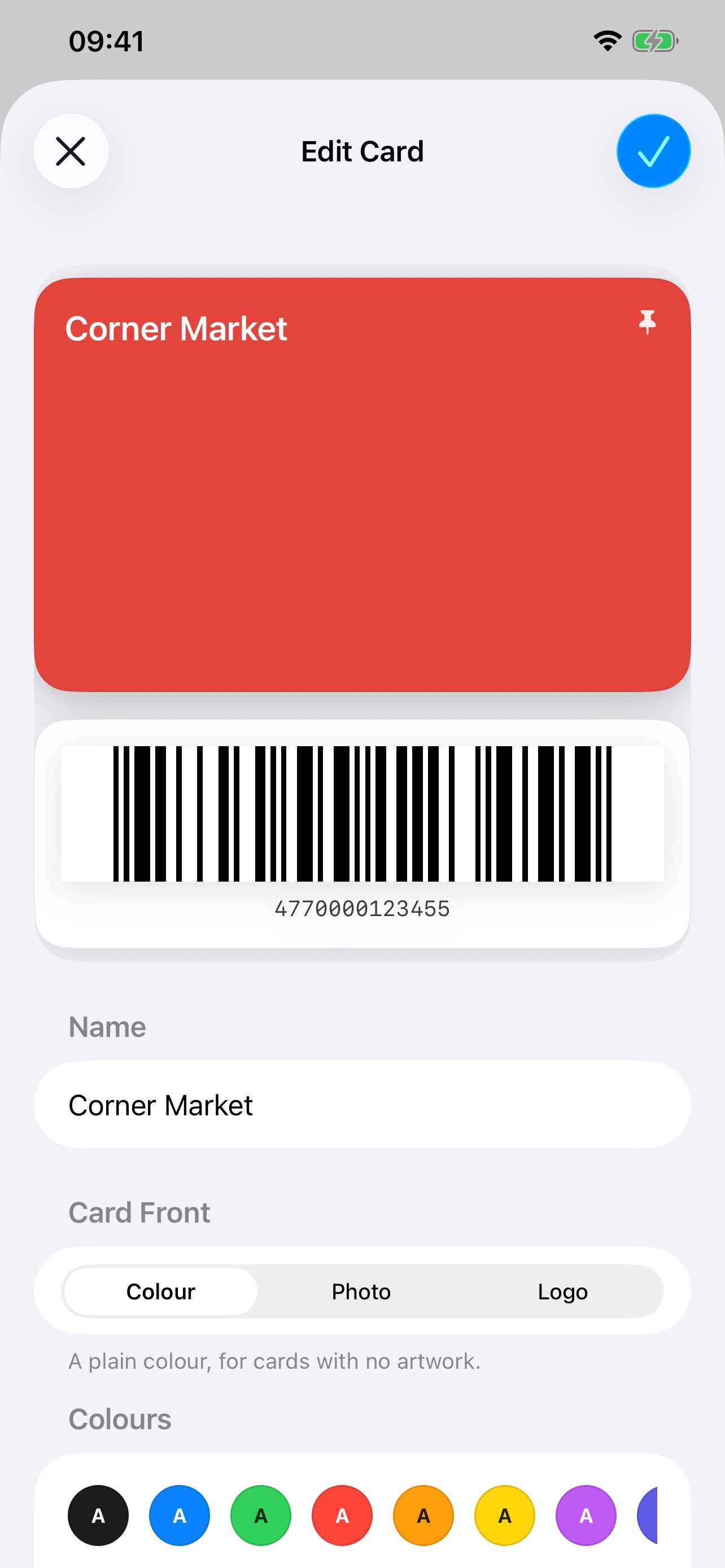Tap the barcode panel under the card
The width and height of the screenshot is (725, 1568).
[362, 834]
